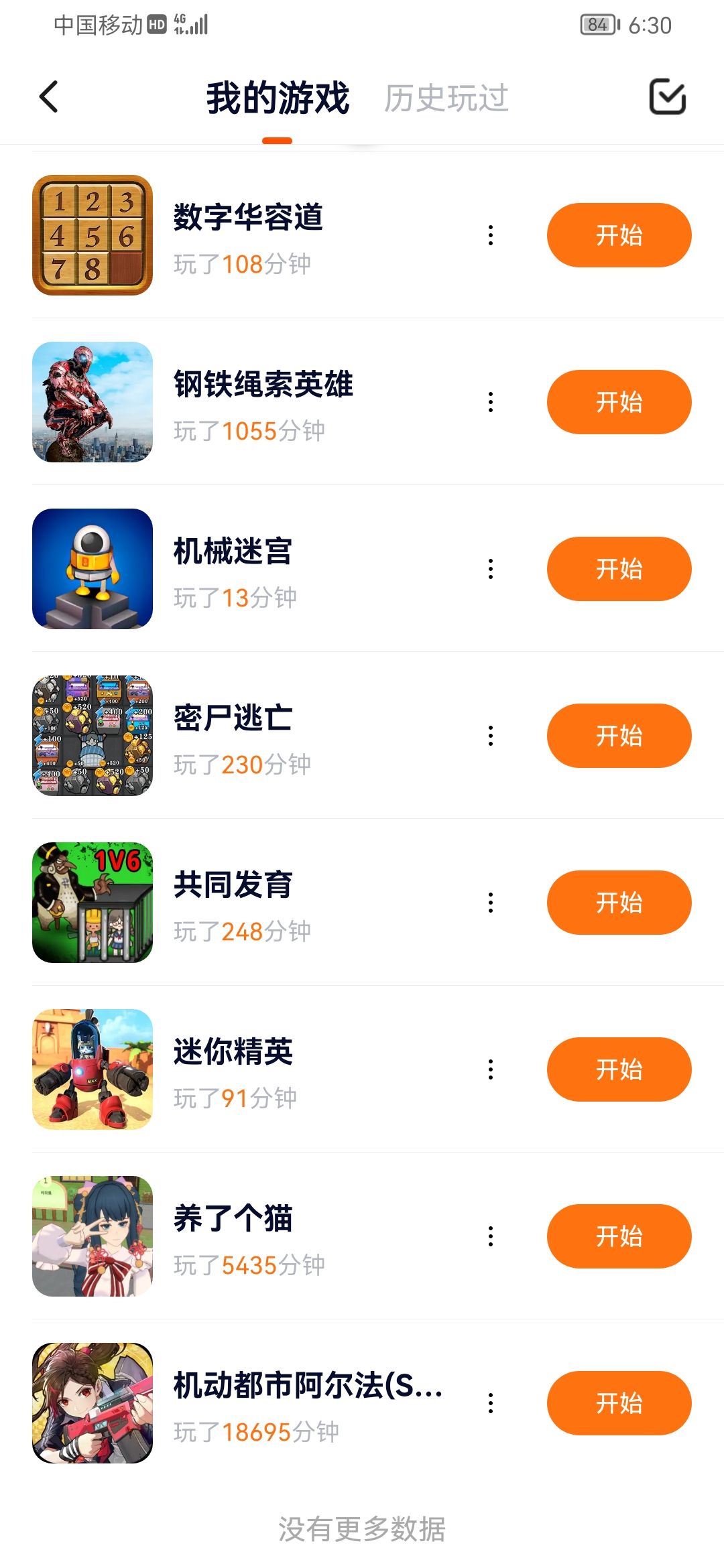Open more options for 钢铁绳索英雄
This screenshot has width=724, height=1568.
point(491,402)
